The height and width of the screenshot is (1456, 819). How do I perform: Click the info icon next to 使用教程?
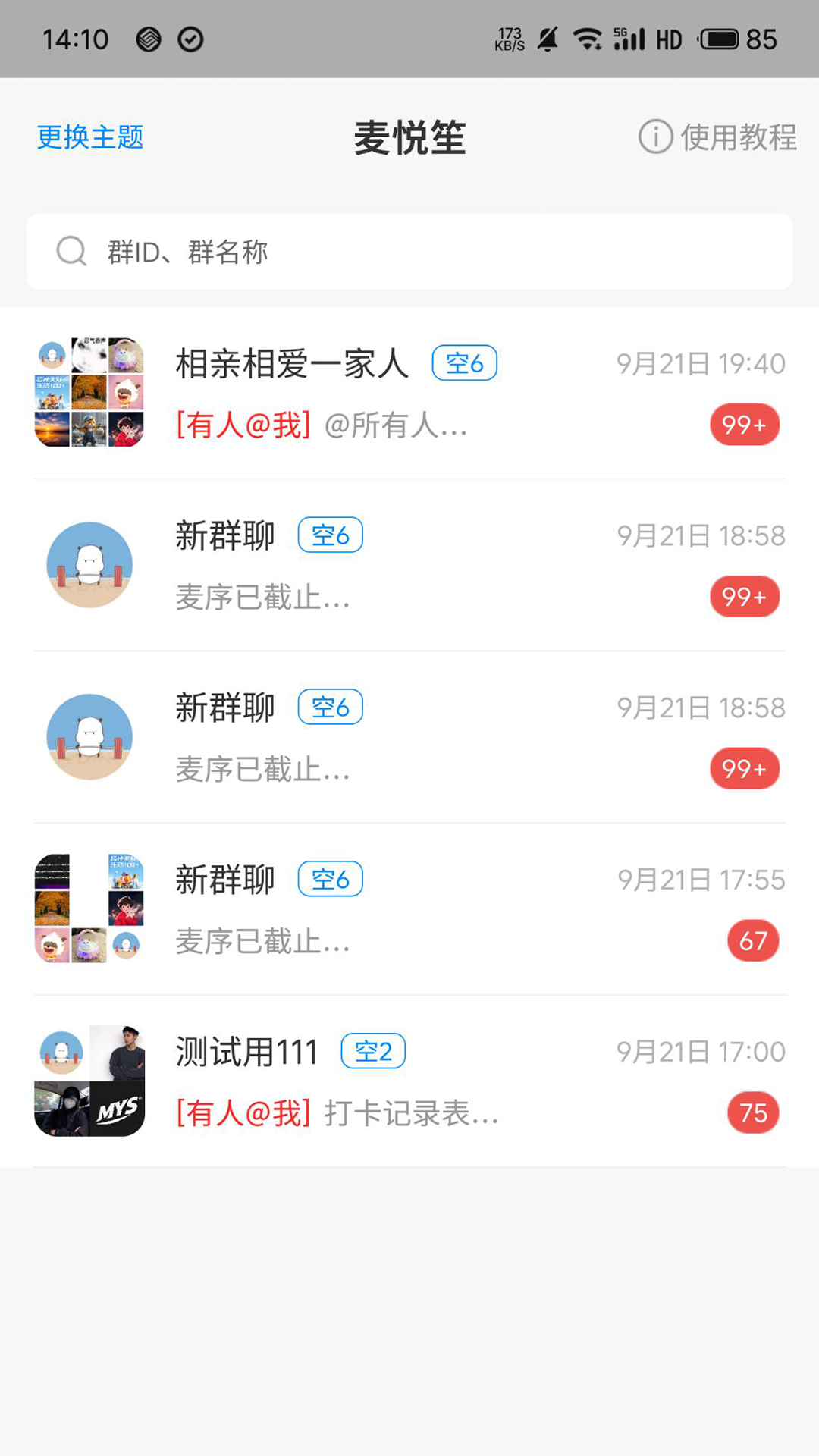tap(654, 137)
